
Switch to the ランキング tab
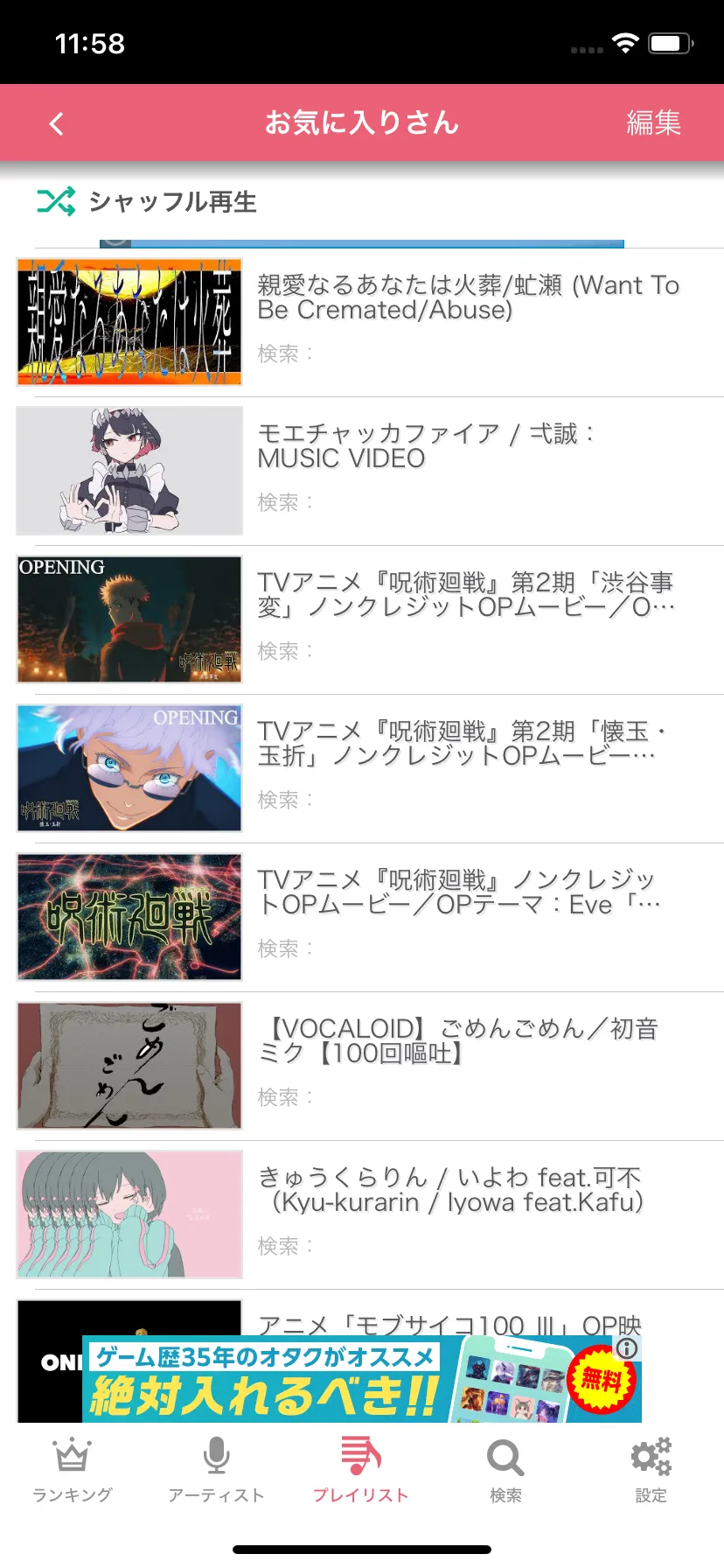pyautogui.click(x=72, y=1470)
